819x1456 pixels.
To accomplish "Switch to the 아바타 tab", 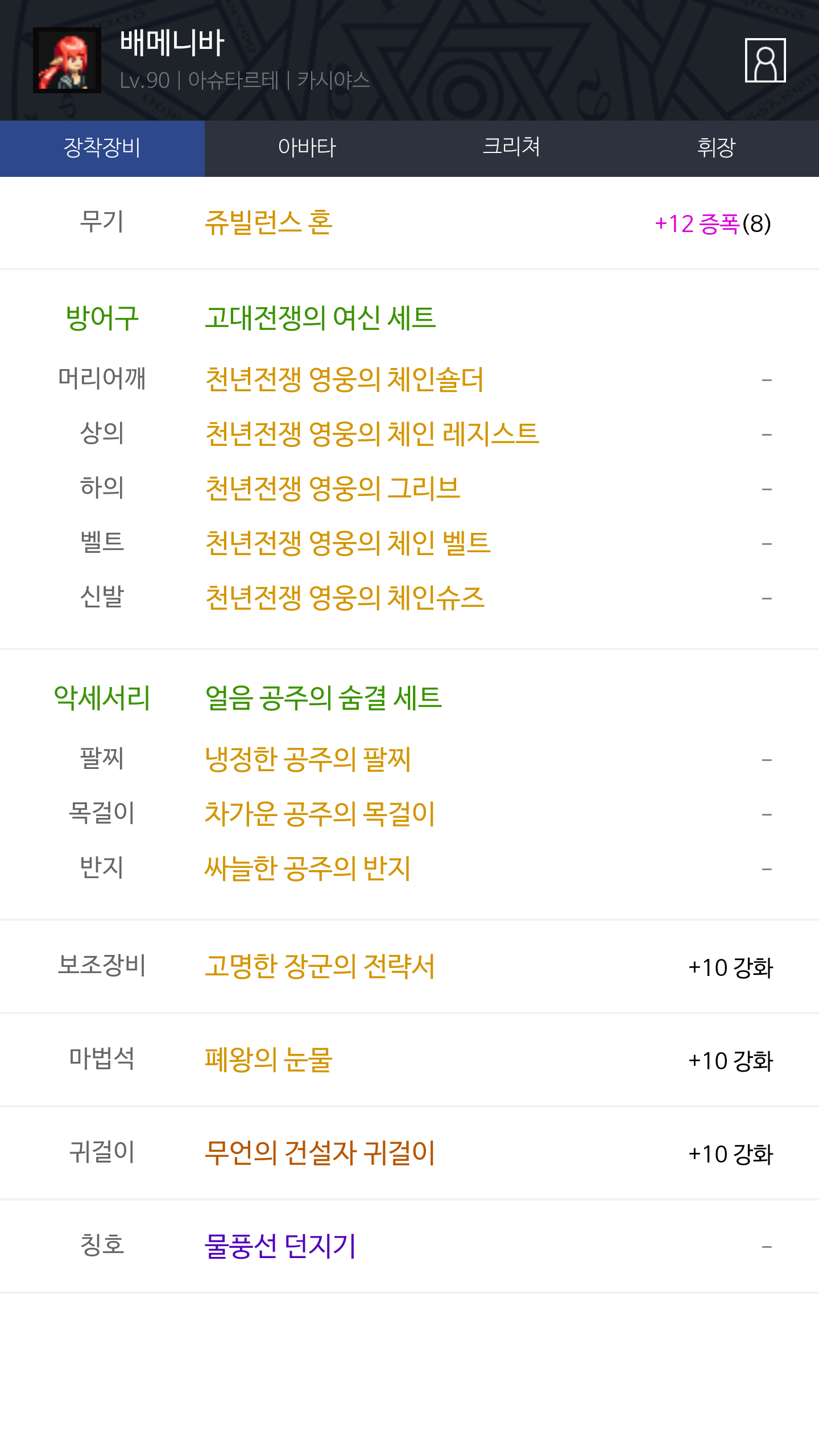I will tap(307, 148).
